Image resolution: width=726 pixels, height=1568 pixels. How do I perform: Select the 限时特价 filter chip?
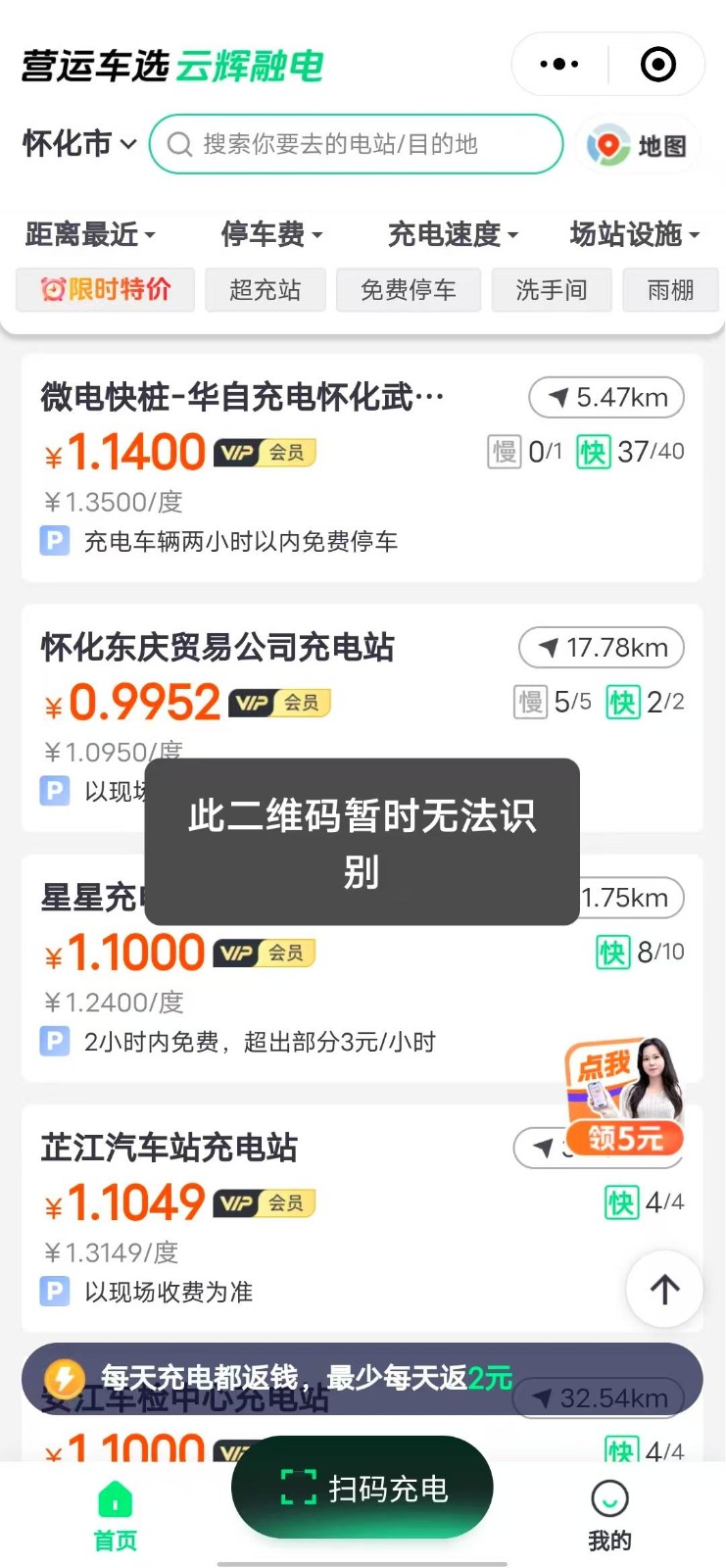coord(106,290)
